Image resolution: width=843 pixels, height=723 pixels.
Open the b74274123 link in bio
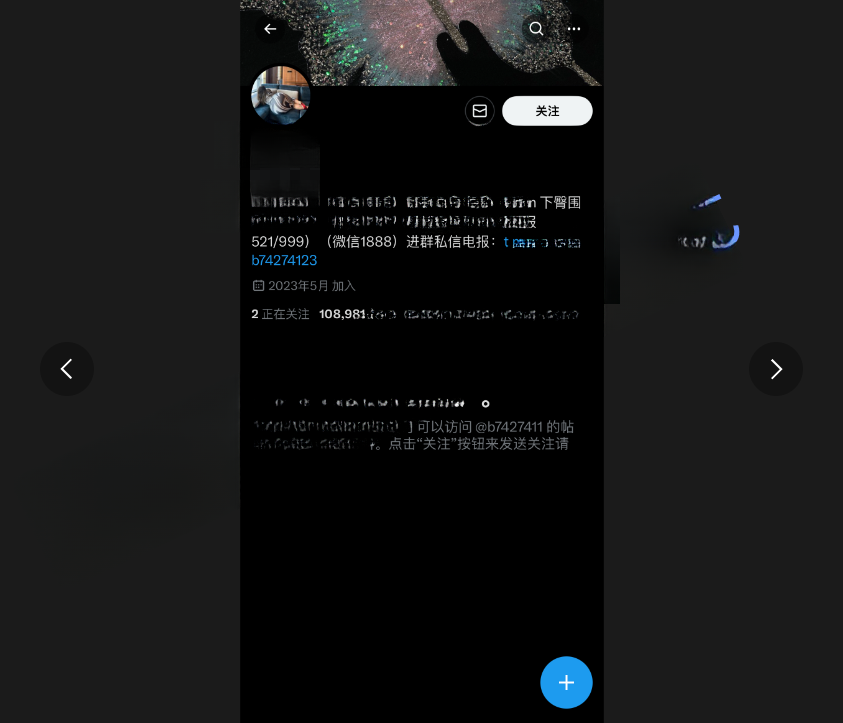pos(284,260)
